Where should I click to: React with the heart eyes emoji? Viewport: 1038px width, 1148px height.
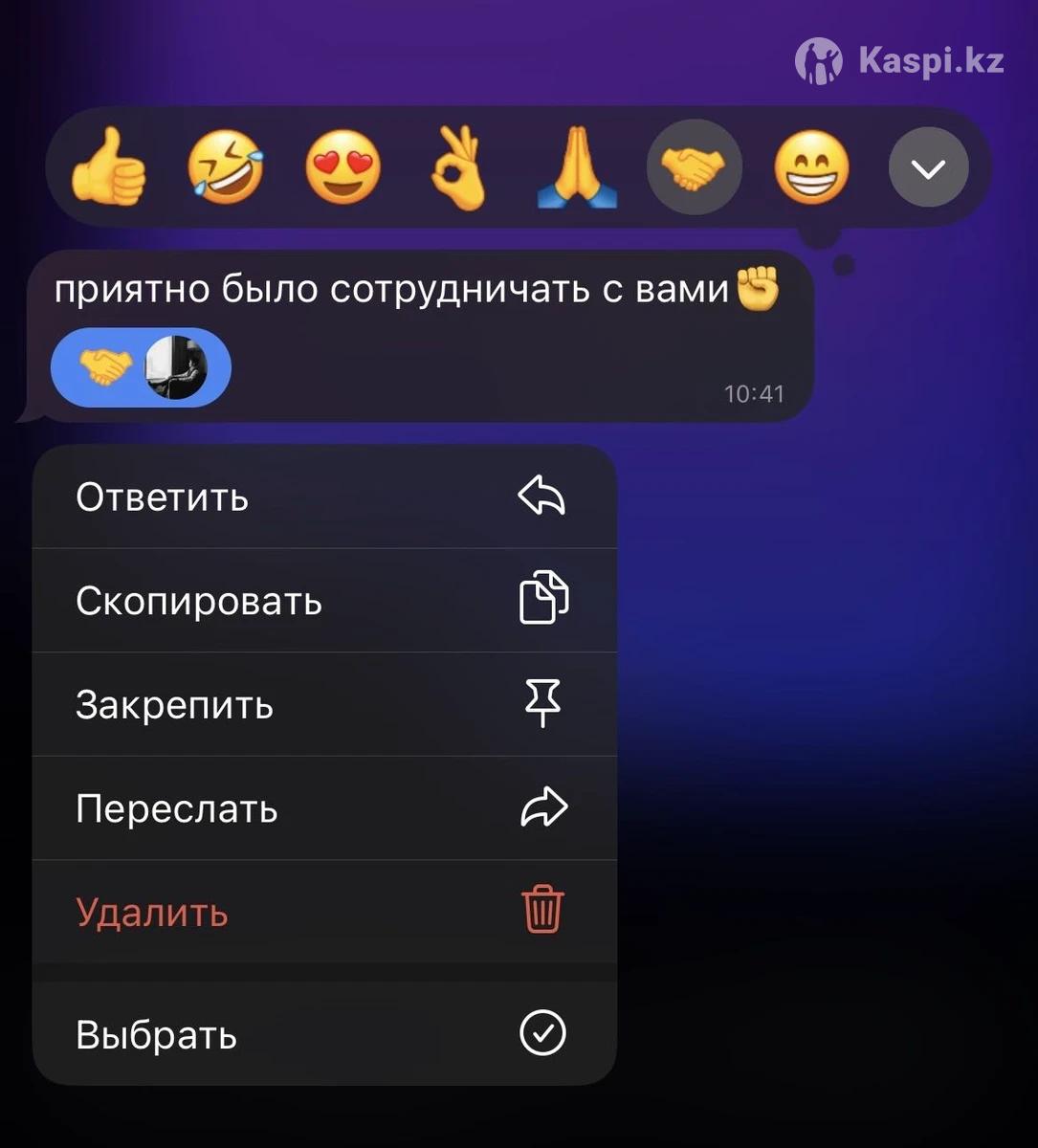tap(342, 168)
